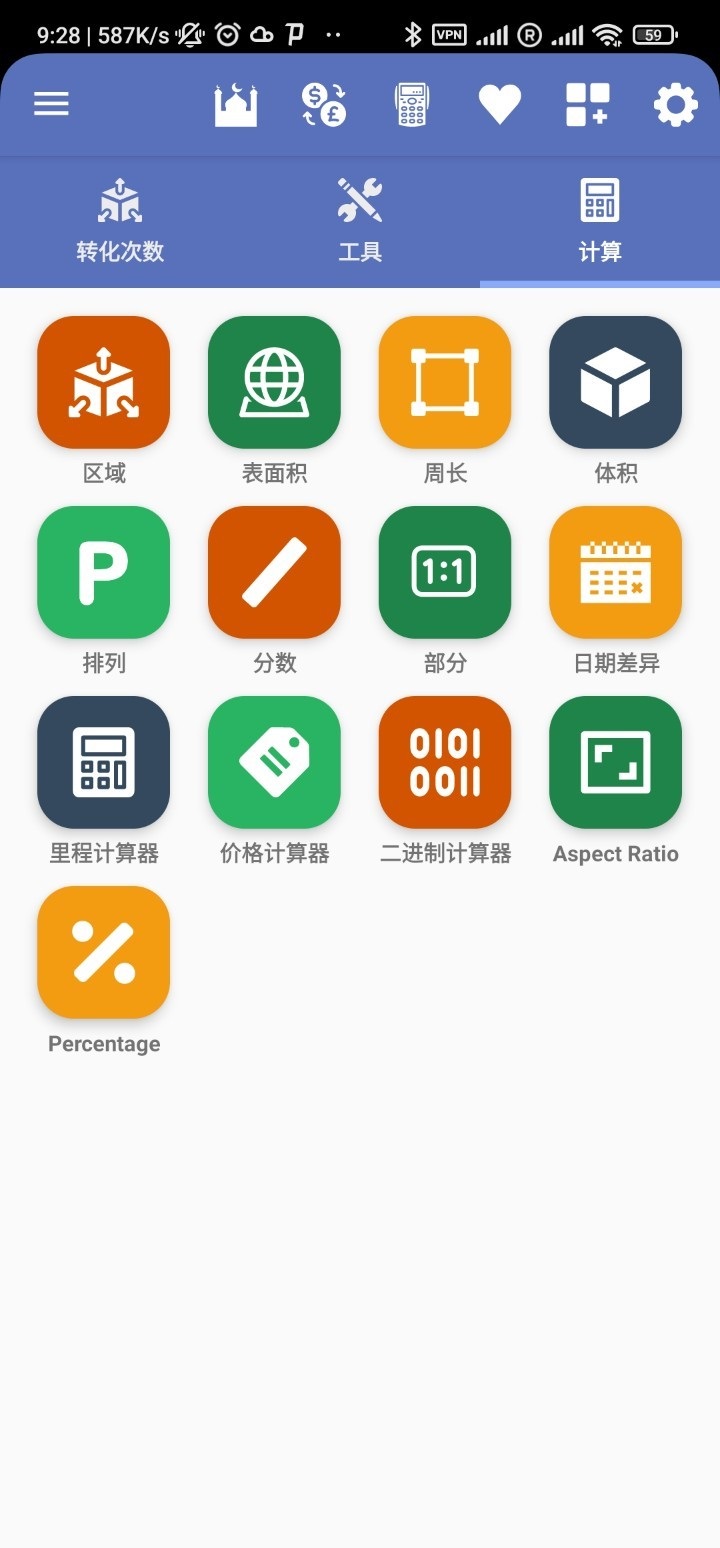
Task: Open the scientific calculator icon
Action: point(412,104)
